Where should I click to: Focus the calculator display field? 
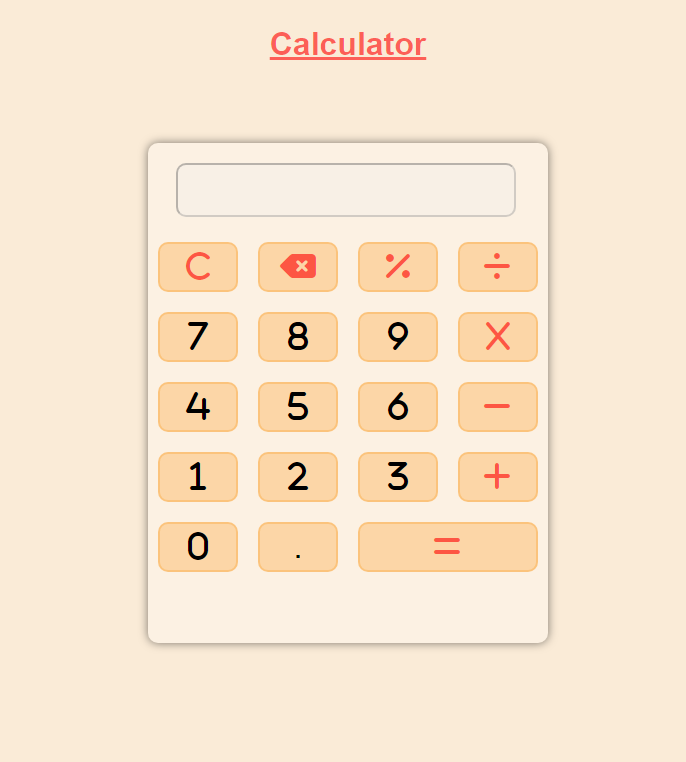[346, 190]
